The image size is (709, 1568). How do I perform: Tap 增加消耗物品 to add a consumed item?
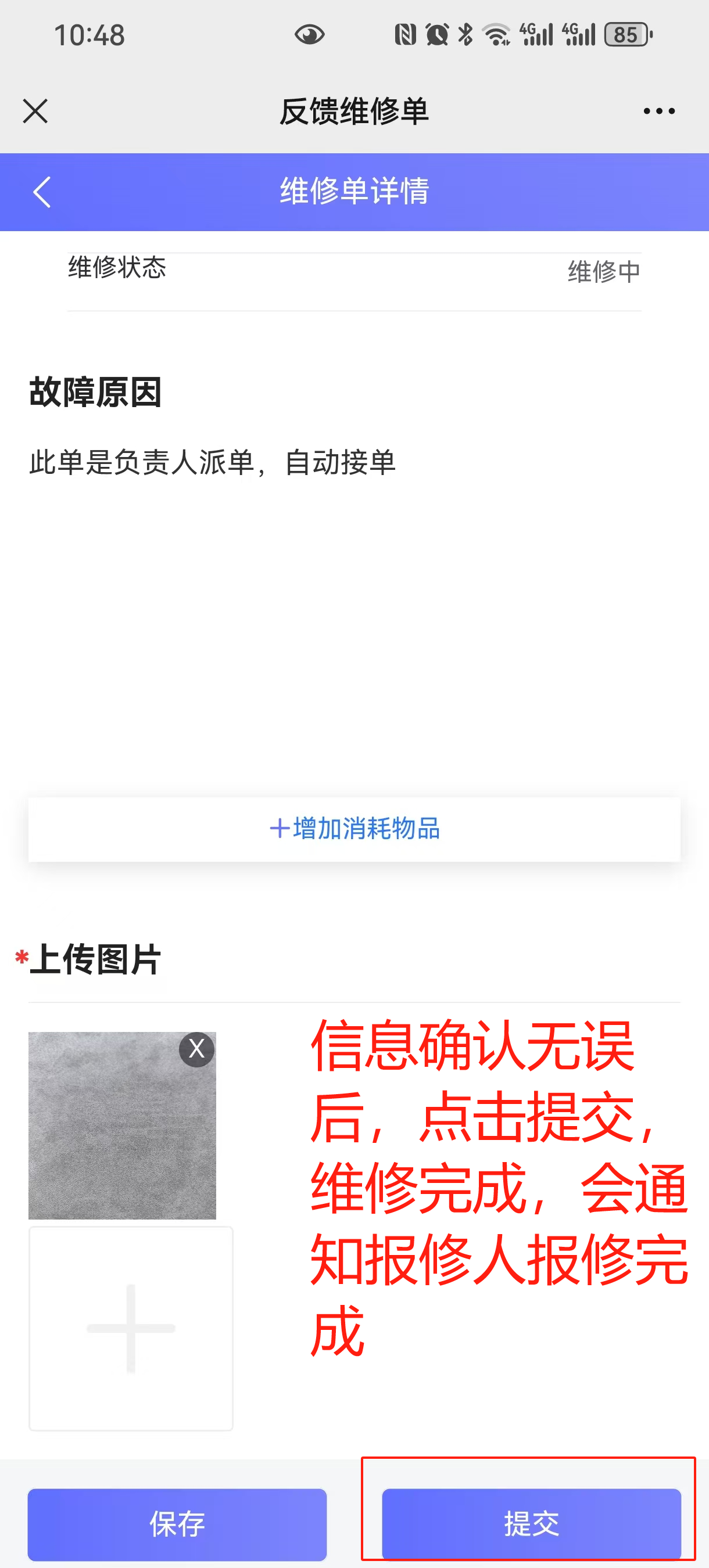(x=354, y=829)
